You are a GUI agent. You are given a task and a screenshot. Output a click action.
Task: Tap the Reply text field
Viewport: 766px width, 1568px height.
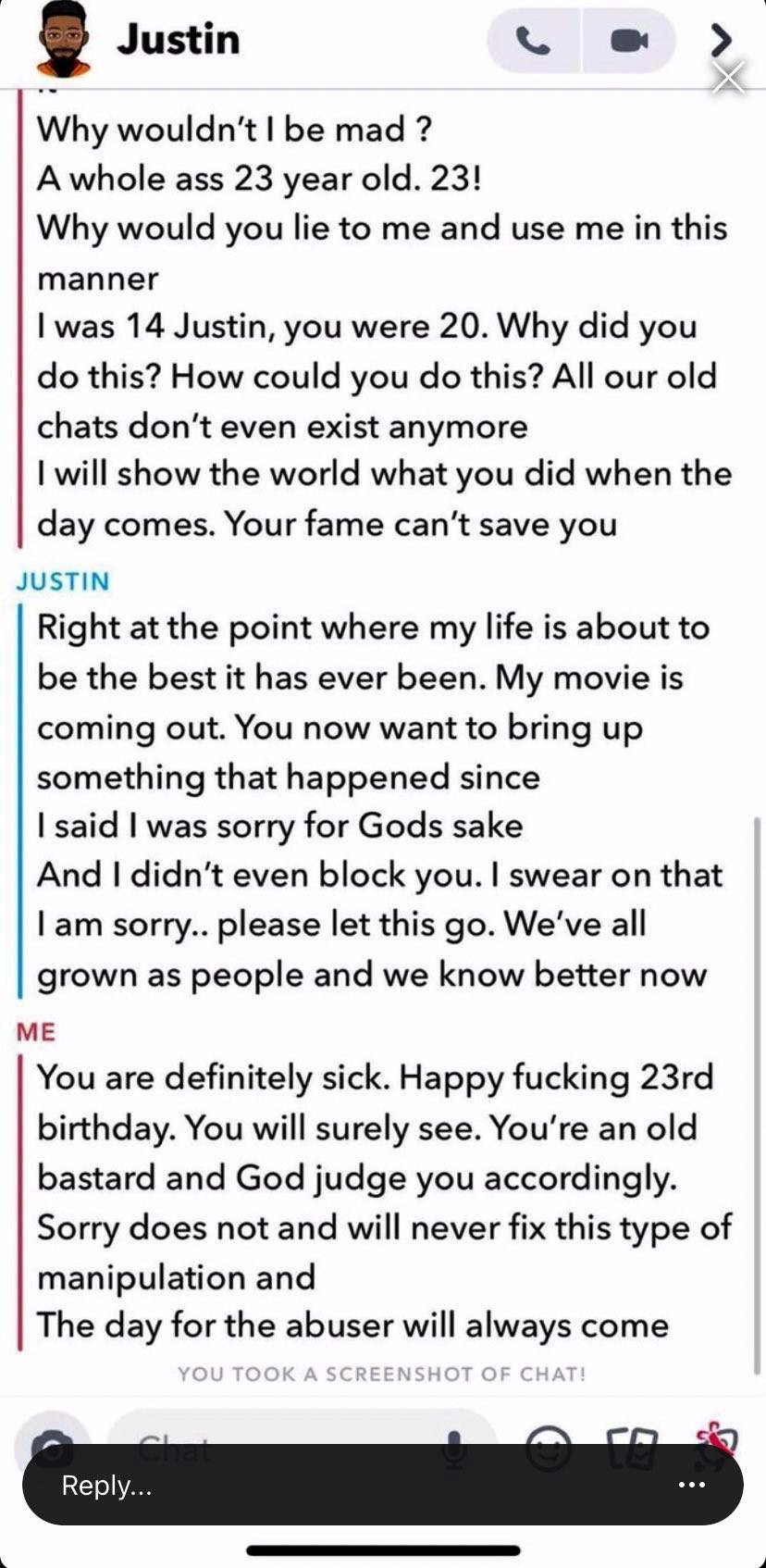[352, 1486]
